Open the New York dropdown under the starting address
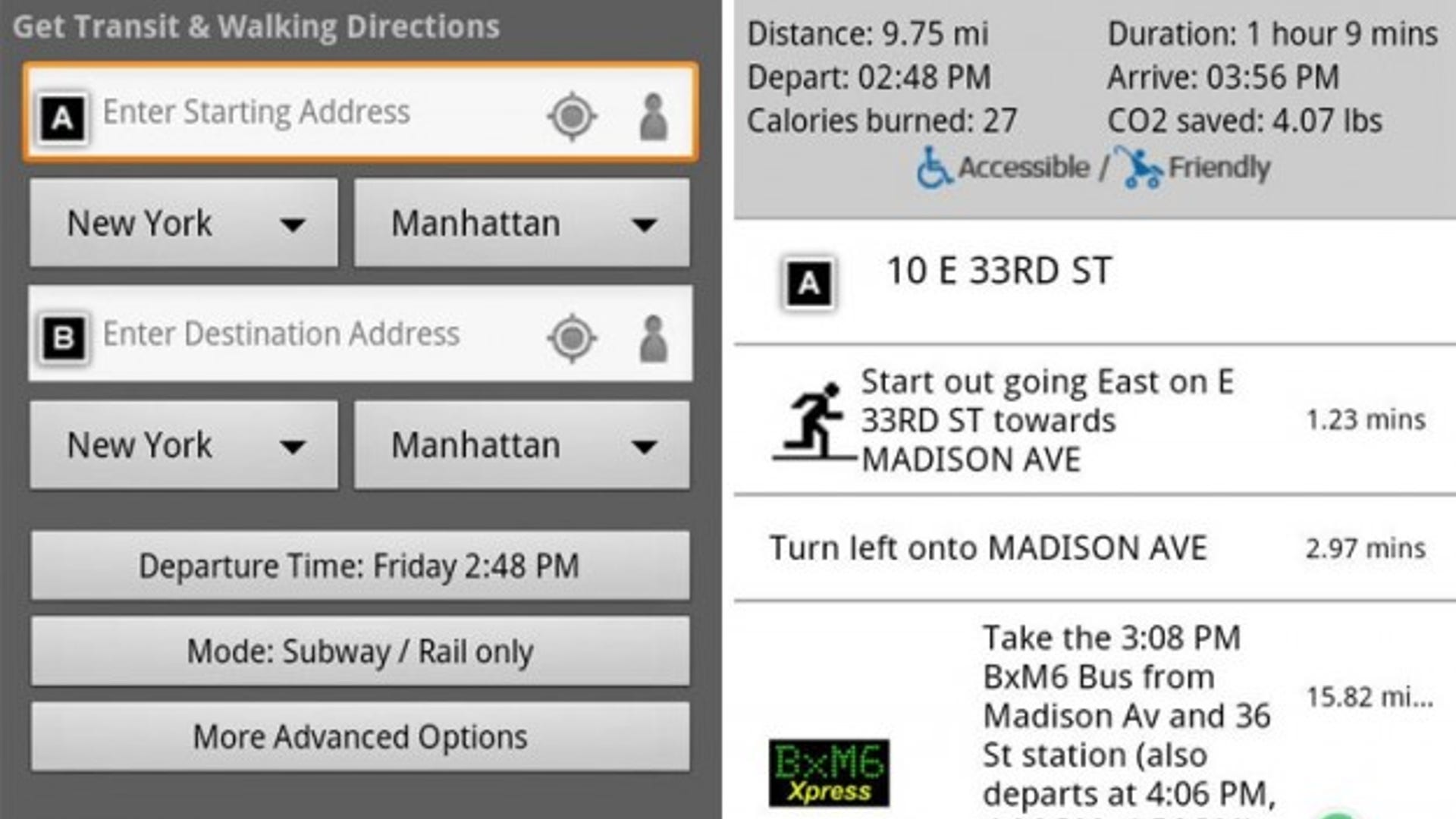The width and height of the screenshot is (1456, 819). 184,224
